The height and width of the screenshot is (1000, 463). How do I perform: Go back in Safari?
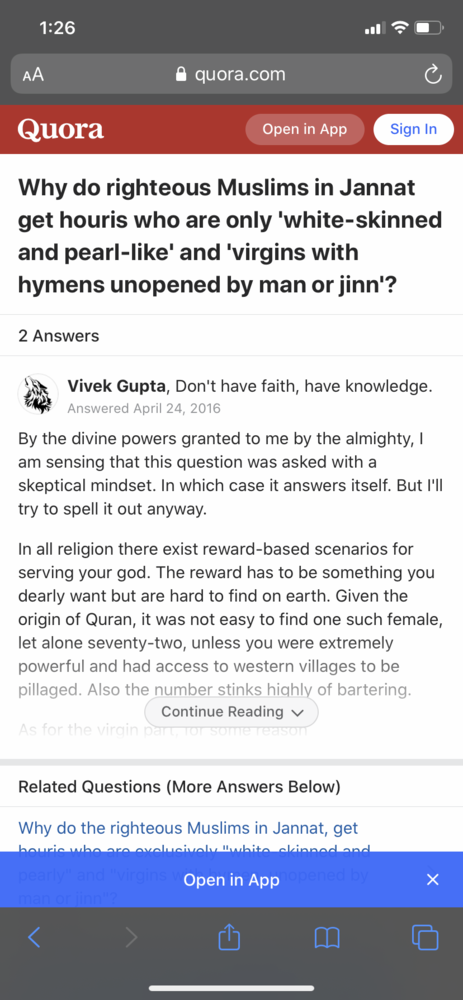click(34, 937)
